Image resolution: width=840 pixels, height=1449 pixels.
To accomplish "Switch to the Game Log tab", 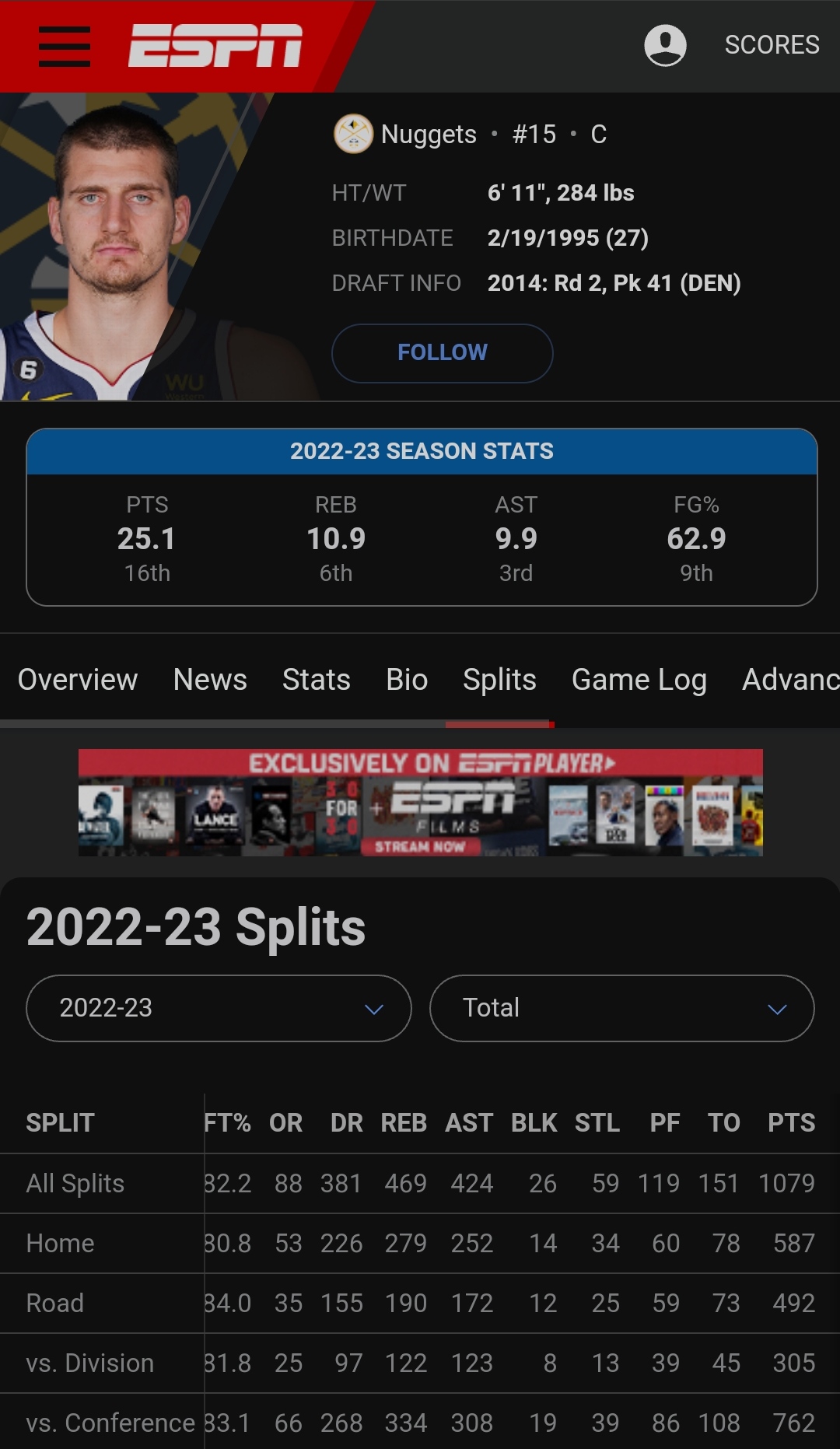I will pyautogui.click(x=639, y=680).
